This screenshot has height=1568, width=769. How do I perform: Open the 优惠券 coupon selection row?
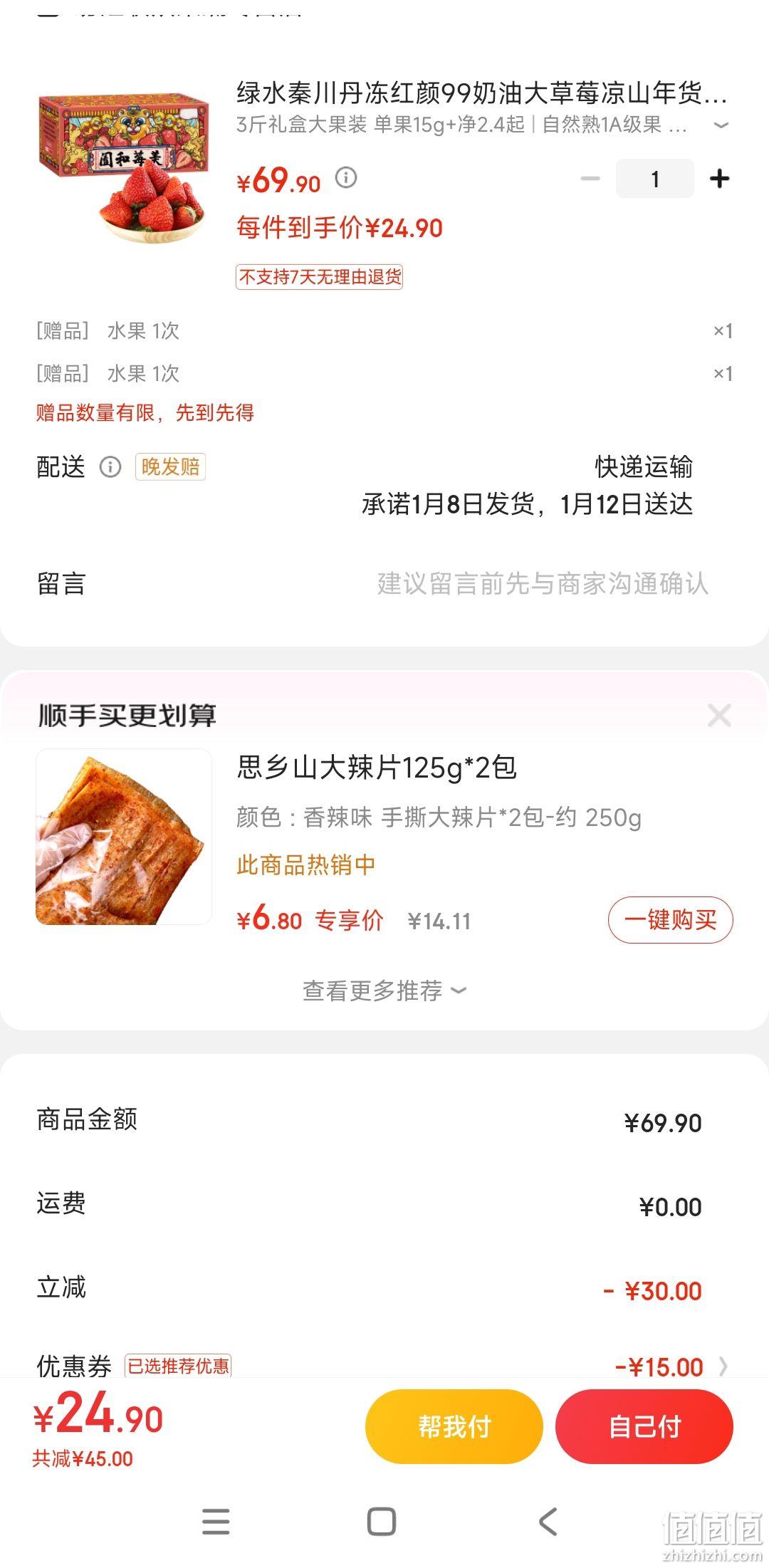click(384, 1366)
